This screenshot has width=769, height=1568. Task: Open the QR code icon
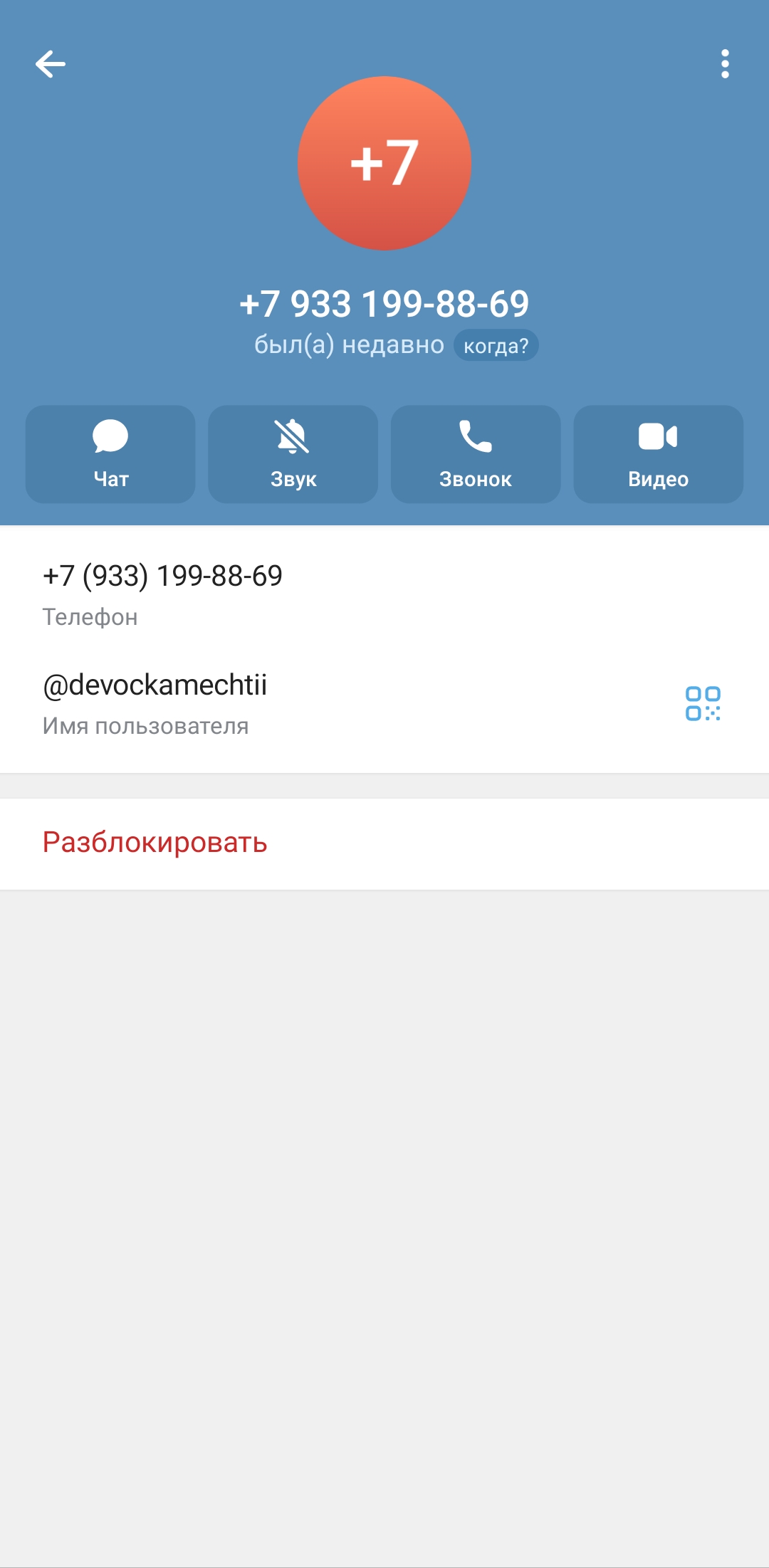click(703, 703)
